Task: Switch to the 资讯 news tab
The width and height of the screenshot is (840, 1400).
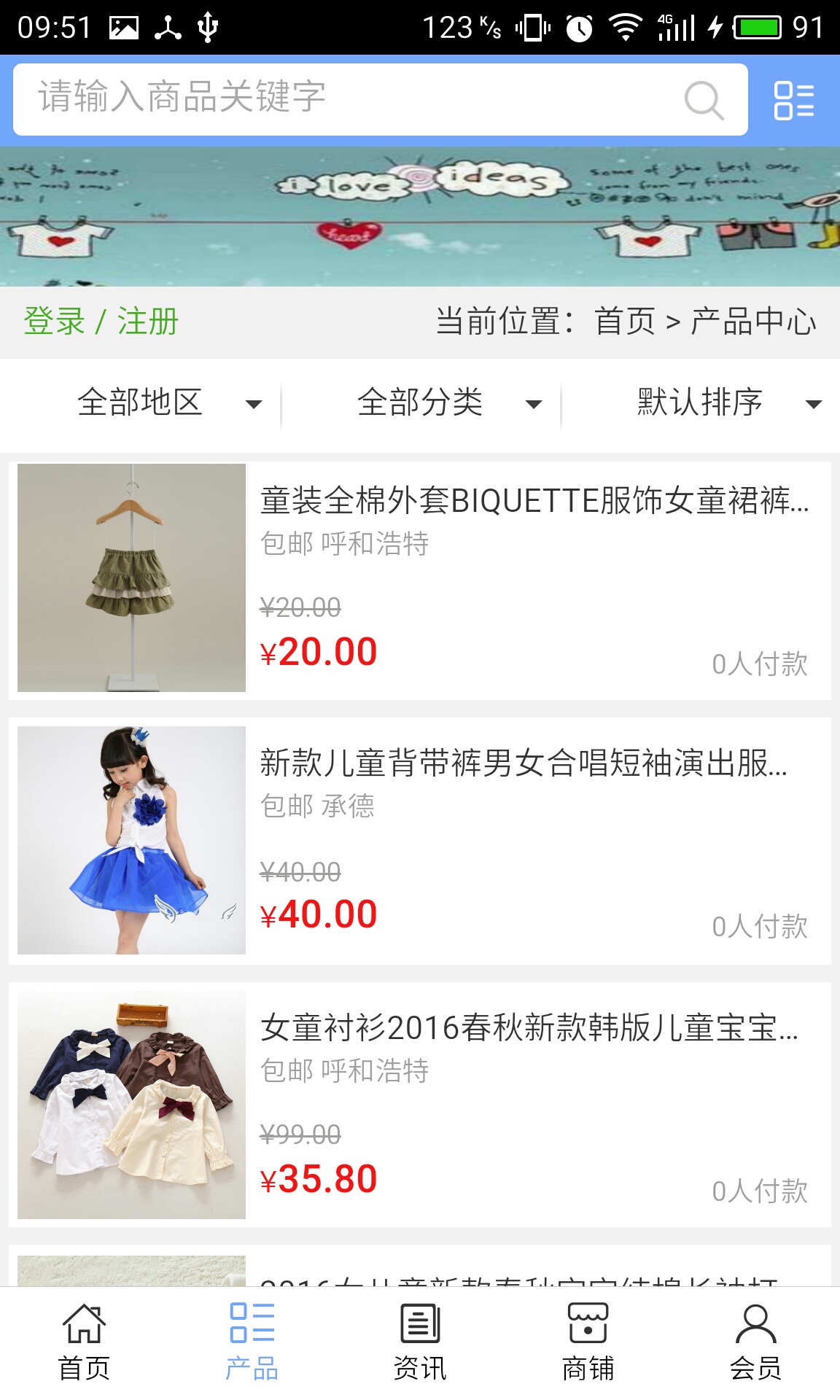Action: [420, 1343]
